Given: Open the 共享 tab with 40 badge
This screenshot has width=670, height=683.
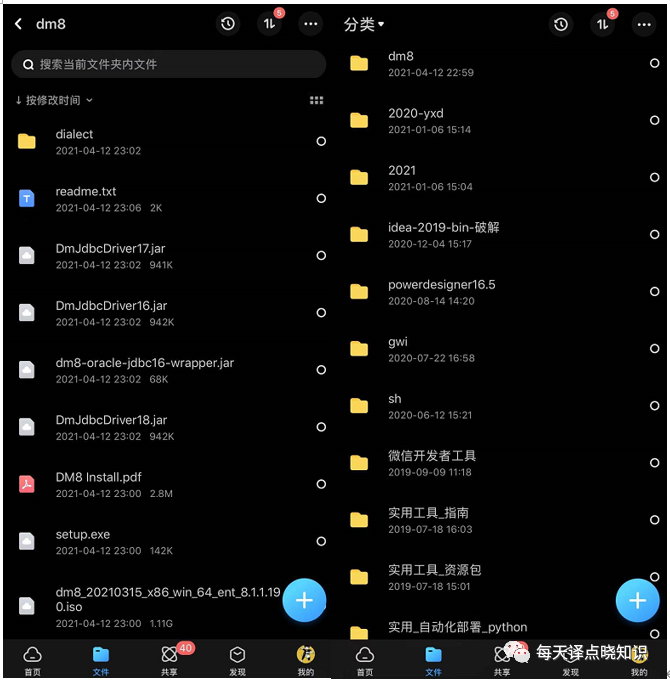Looking at the screenshot, I should pos(170,659).
